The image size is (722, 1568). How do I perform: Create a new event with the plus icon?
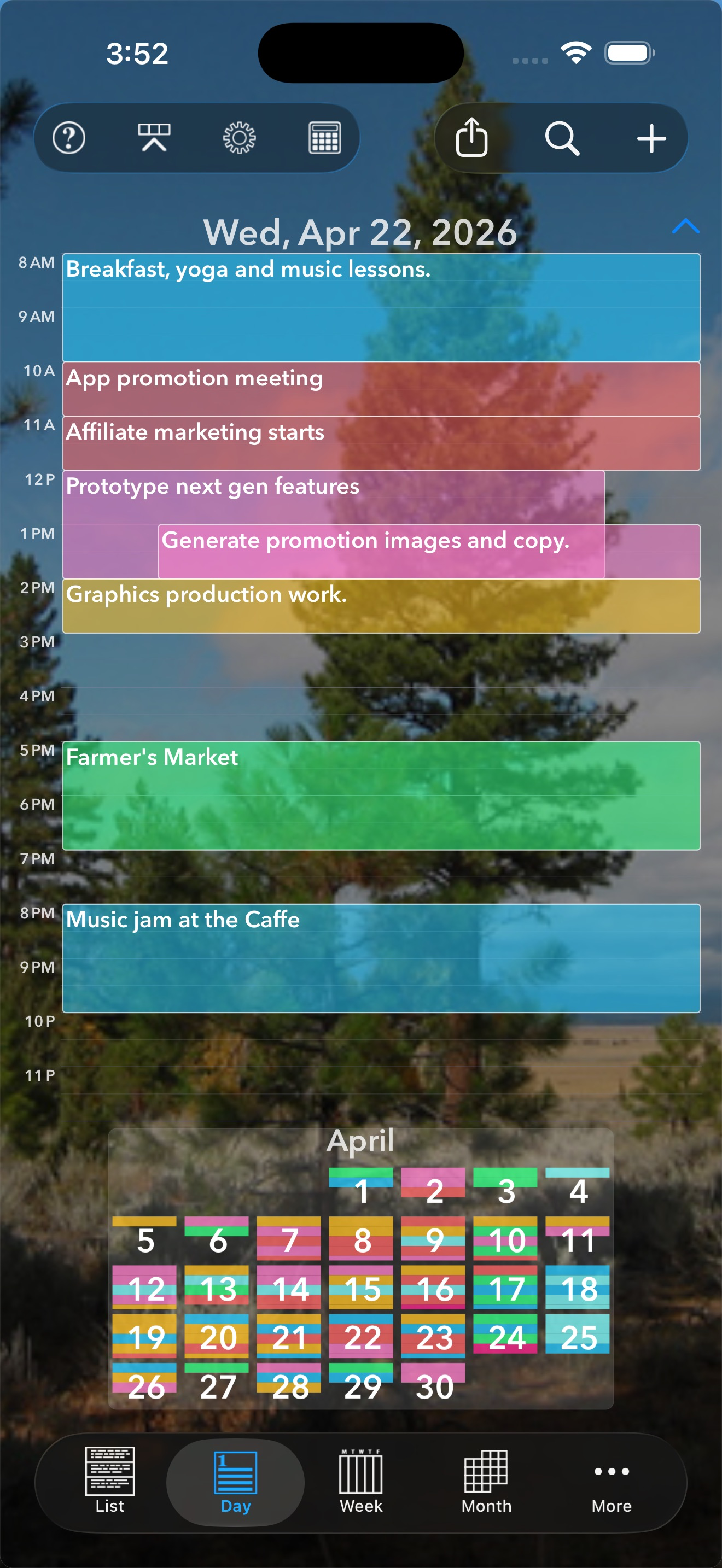pos(651,138)
